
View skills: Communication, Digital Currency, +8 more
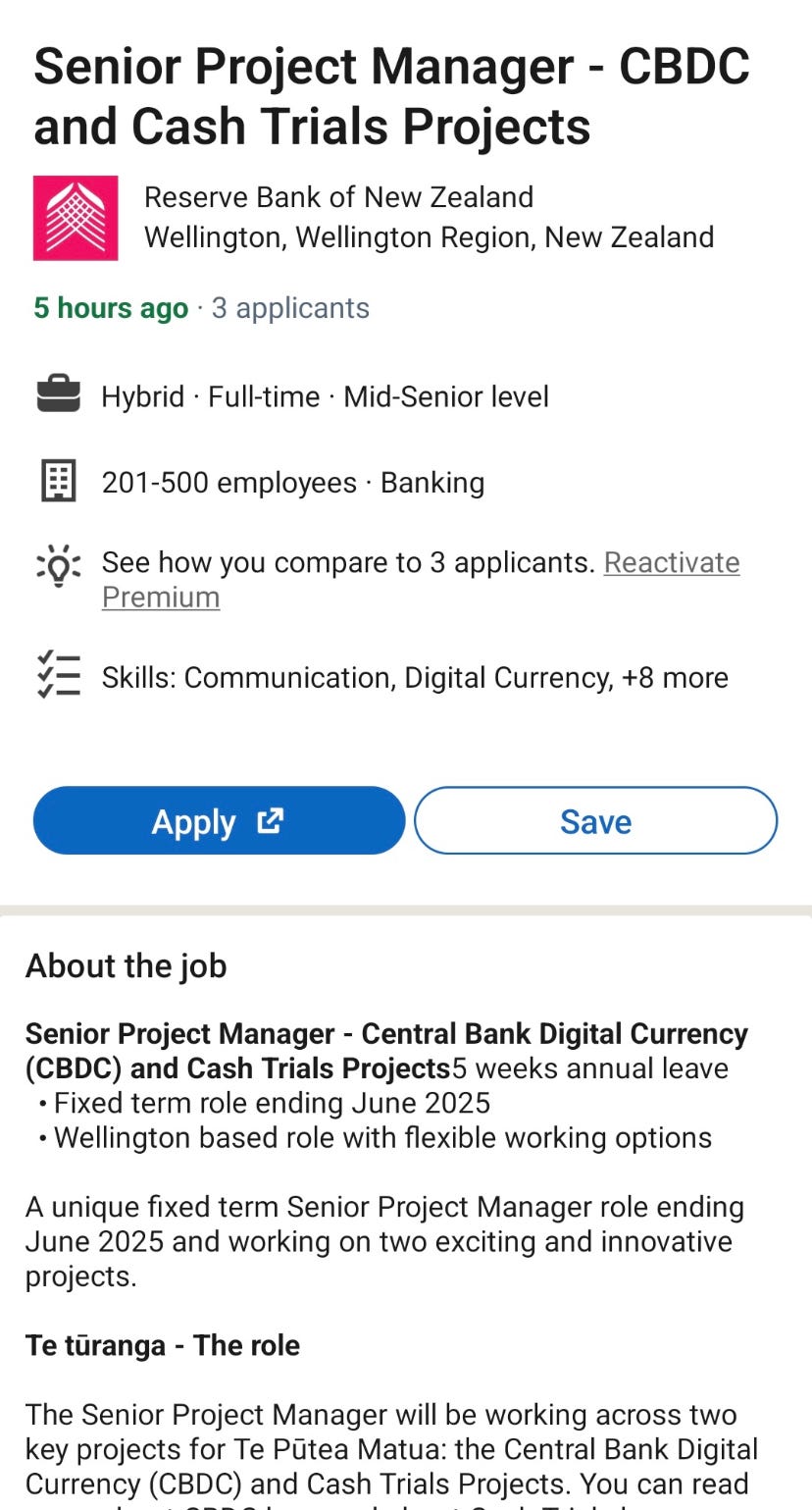pos(415,678)
